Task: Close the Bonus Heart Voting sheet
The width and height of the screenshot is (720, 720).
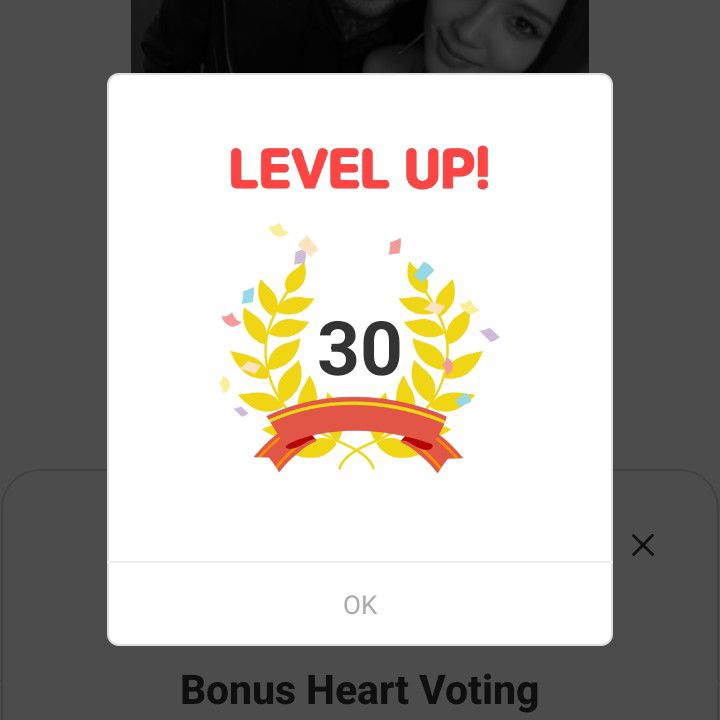Action: [x=643, y=545]
